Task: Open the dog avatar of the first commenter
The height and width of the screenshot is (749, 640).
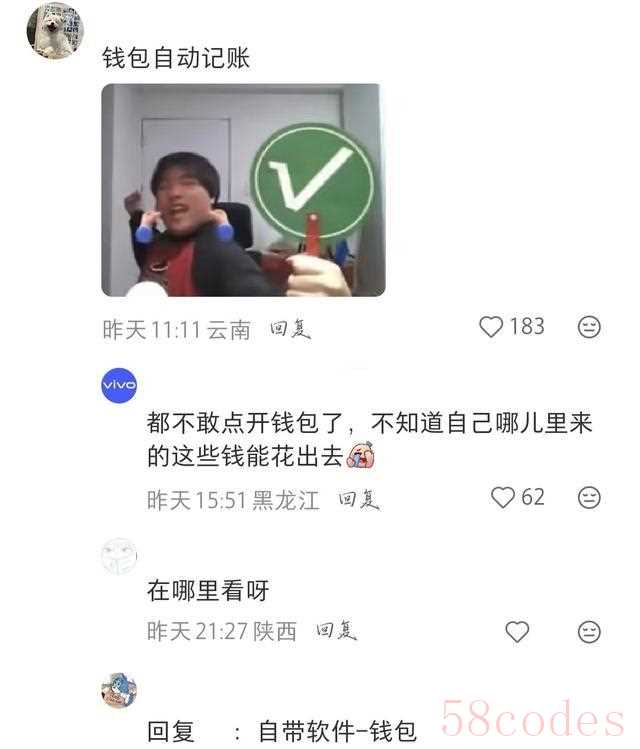Action: (54, 31)
